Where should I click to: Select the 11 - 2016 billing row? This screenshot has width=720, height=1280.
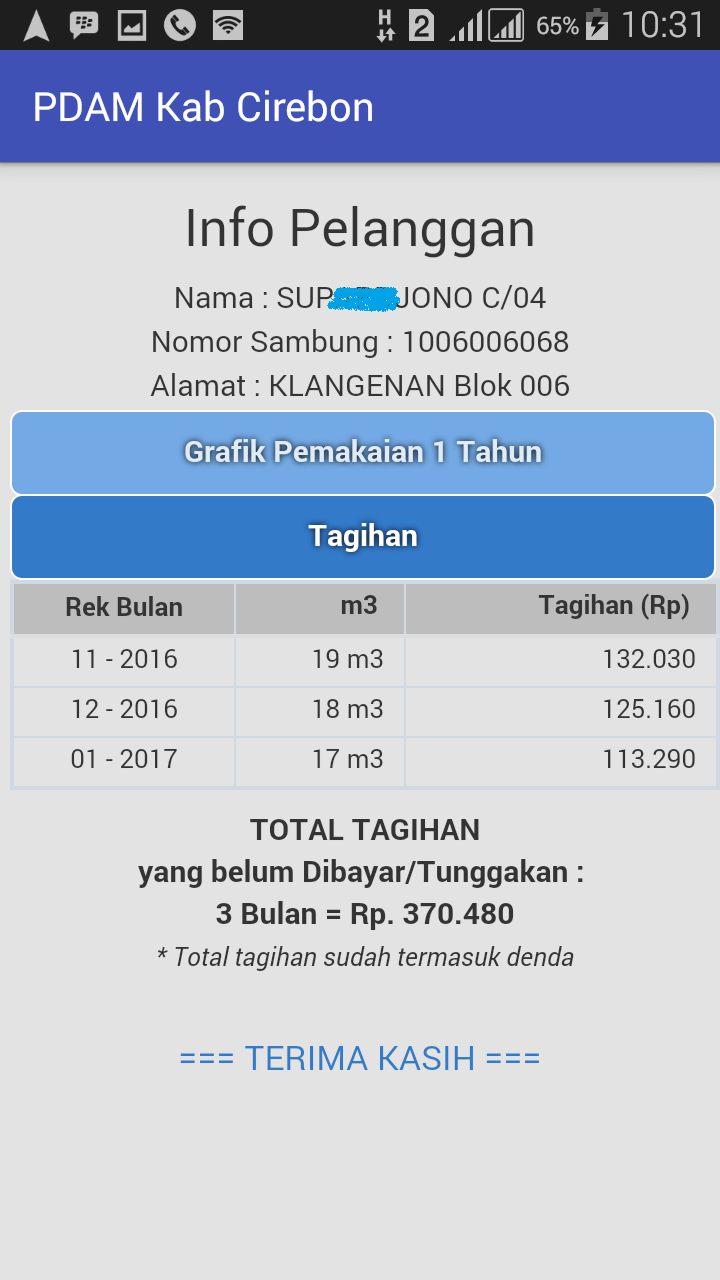point(362,659)
